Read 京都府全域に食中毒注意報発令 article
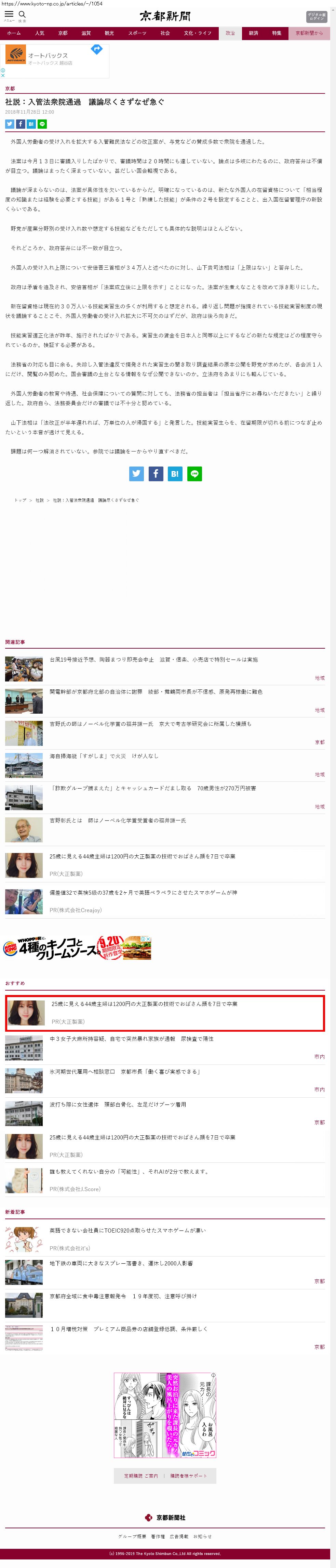Screen dimensions: 336x1568 coord(123,1296)
